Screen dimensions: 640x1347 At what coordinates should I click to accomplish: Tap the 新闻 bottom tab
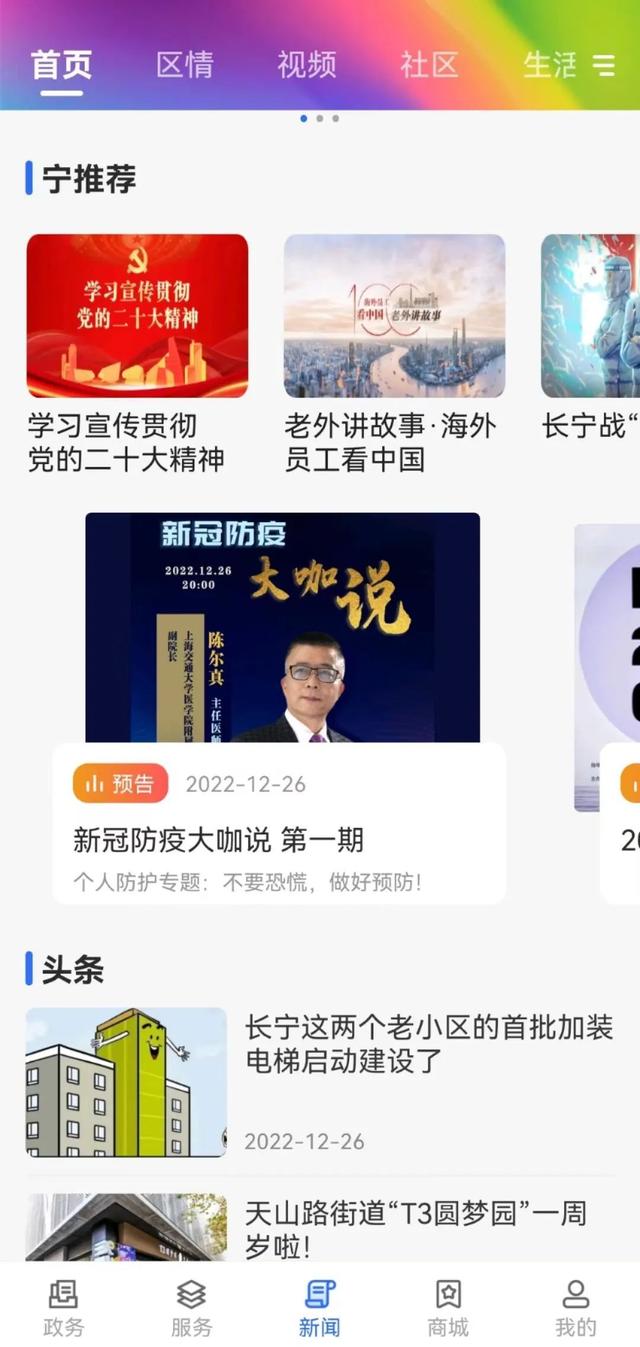pos(320,1308)
